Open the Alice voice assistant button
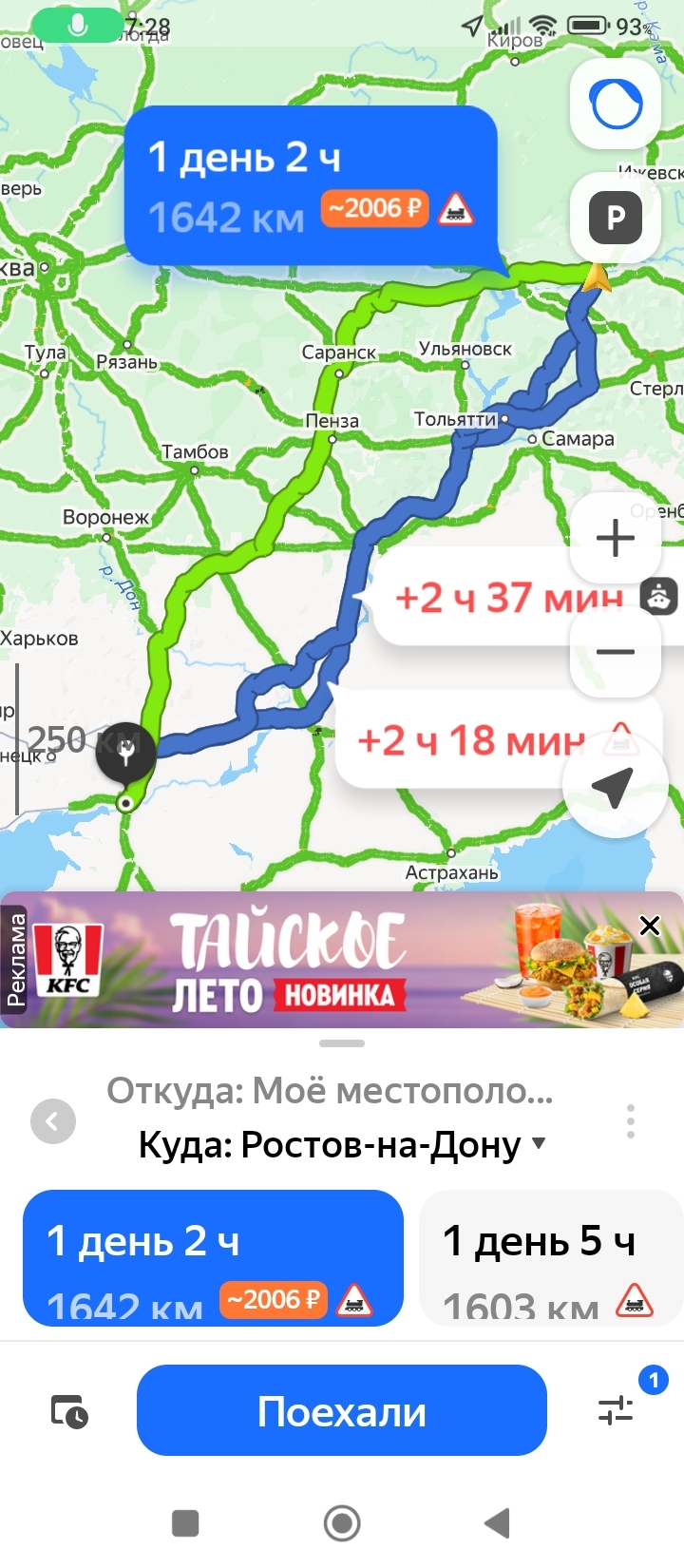This screenshot has height=1568, width=684. click(616, 104)
